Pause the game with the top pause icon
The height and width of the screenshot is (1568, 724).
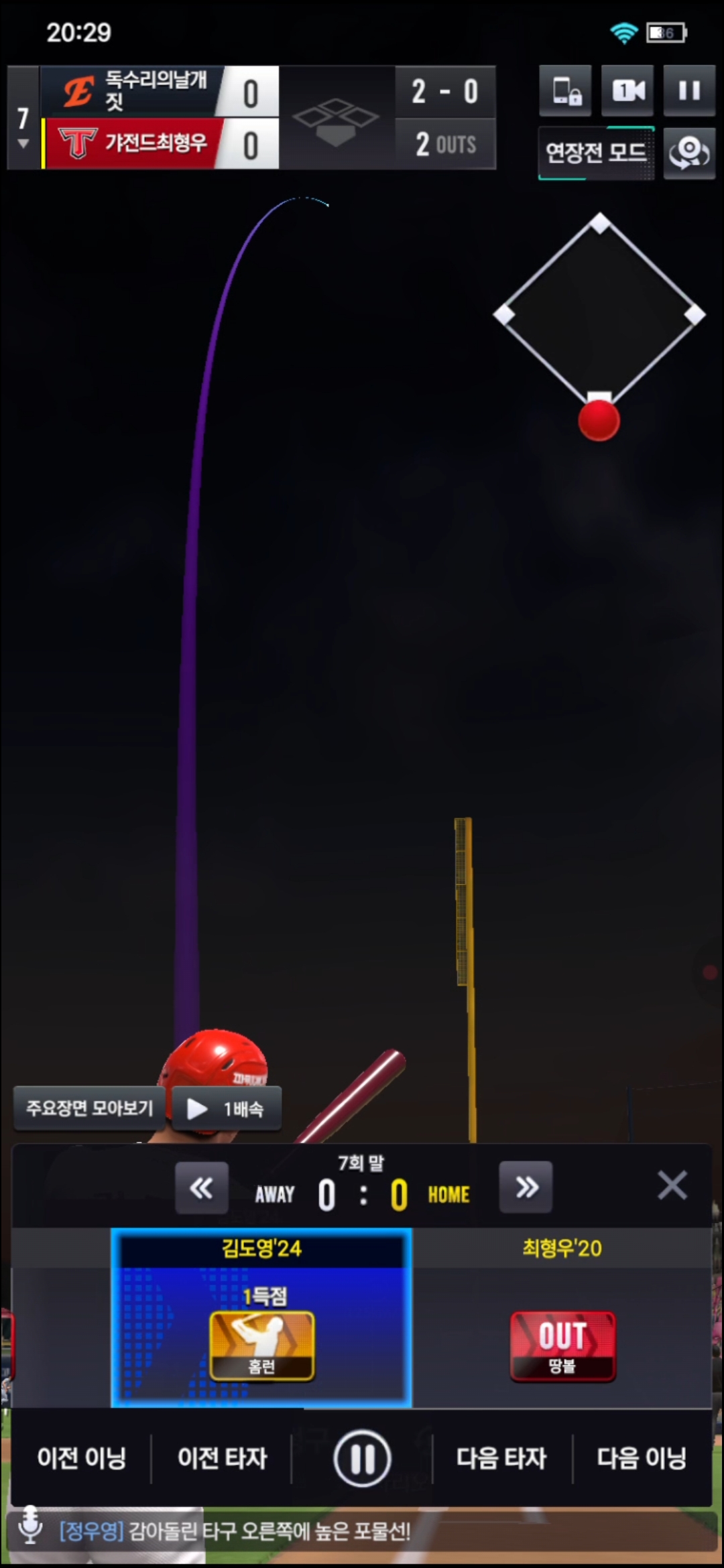pos(689,91)
